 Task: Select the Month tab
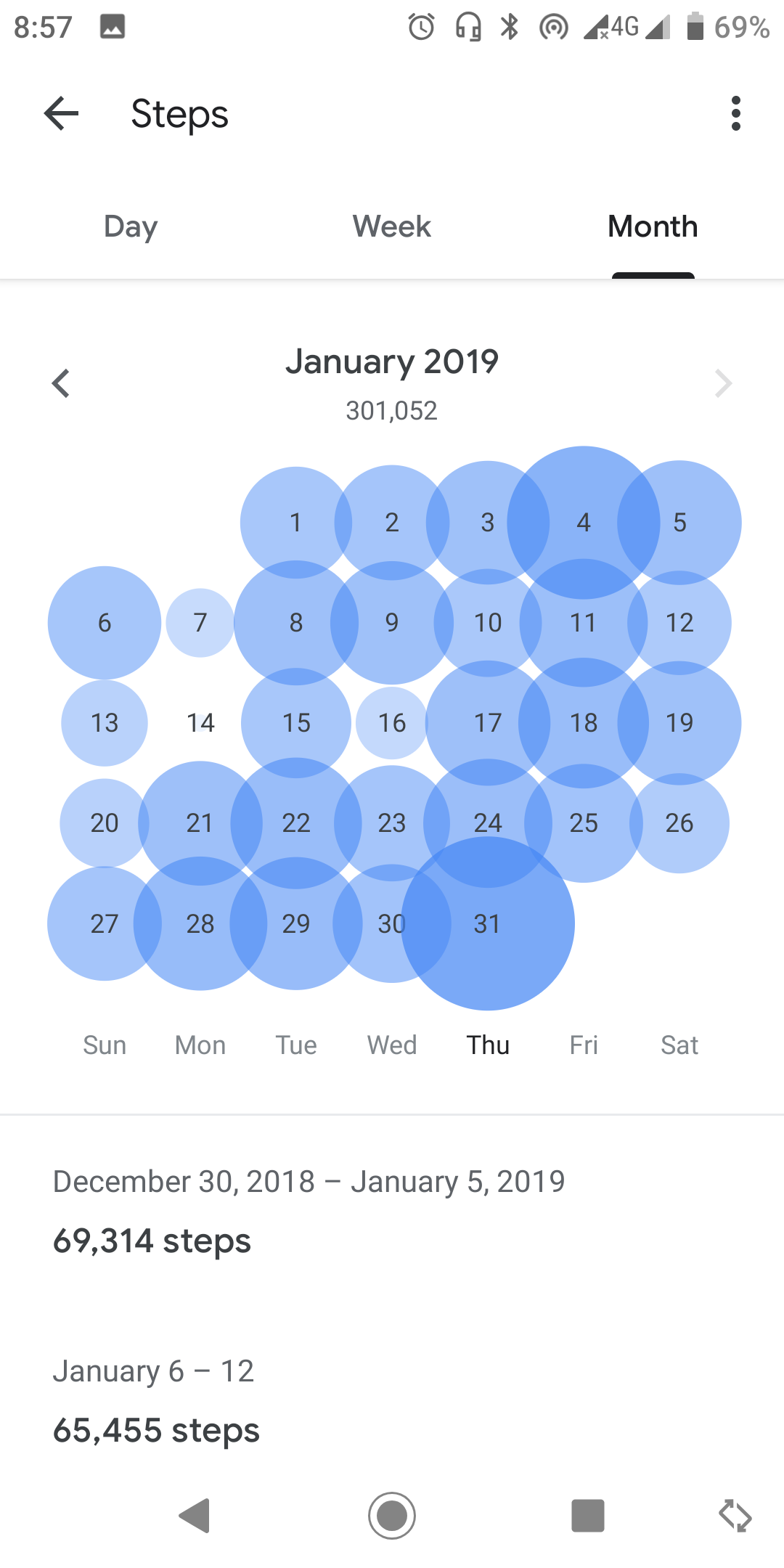coord(653,226)
